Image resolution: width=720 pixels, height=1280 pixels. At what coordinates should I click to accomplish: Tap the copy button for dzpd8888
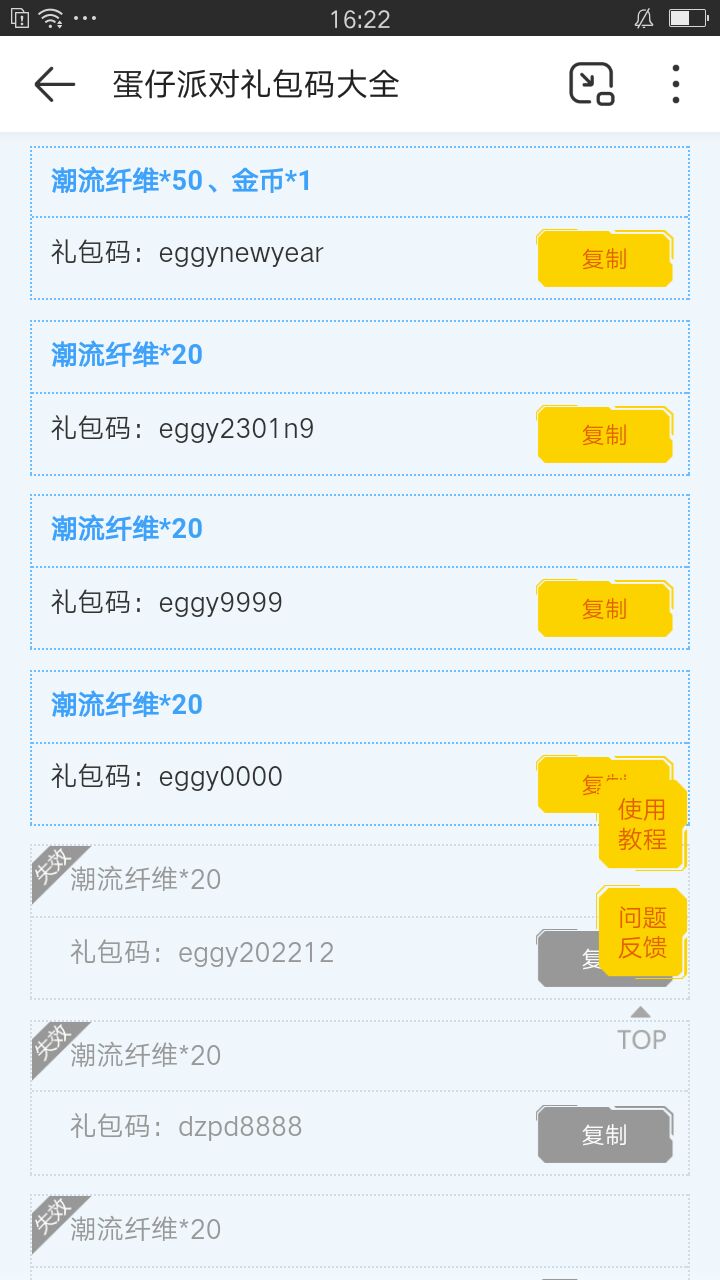(x=604, y=1135)
